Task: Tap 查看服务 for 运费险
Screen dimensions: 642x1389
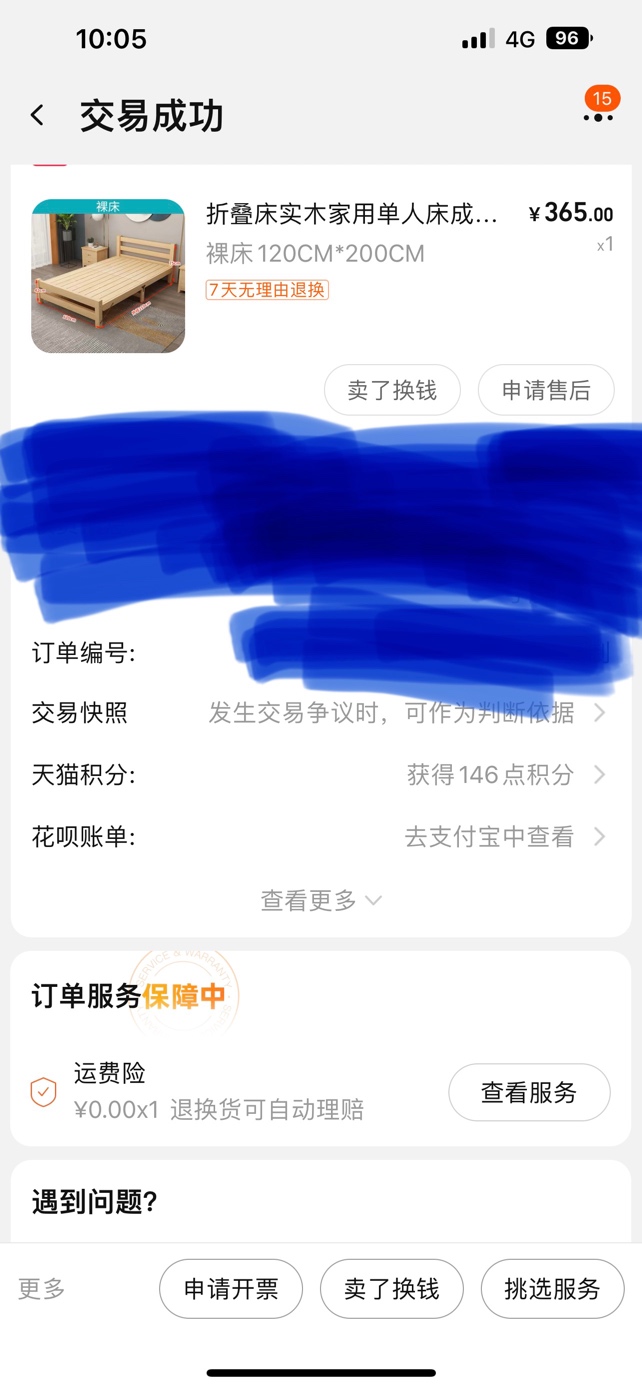Action: pyautogui.click(x=529, y=1093)
